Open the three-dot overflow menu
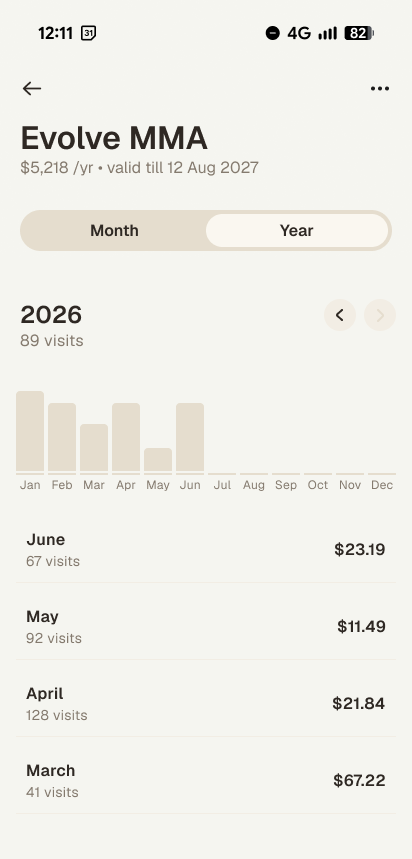412x859 pixels. [380, 88]
